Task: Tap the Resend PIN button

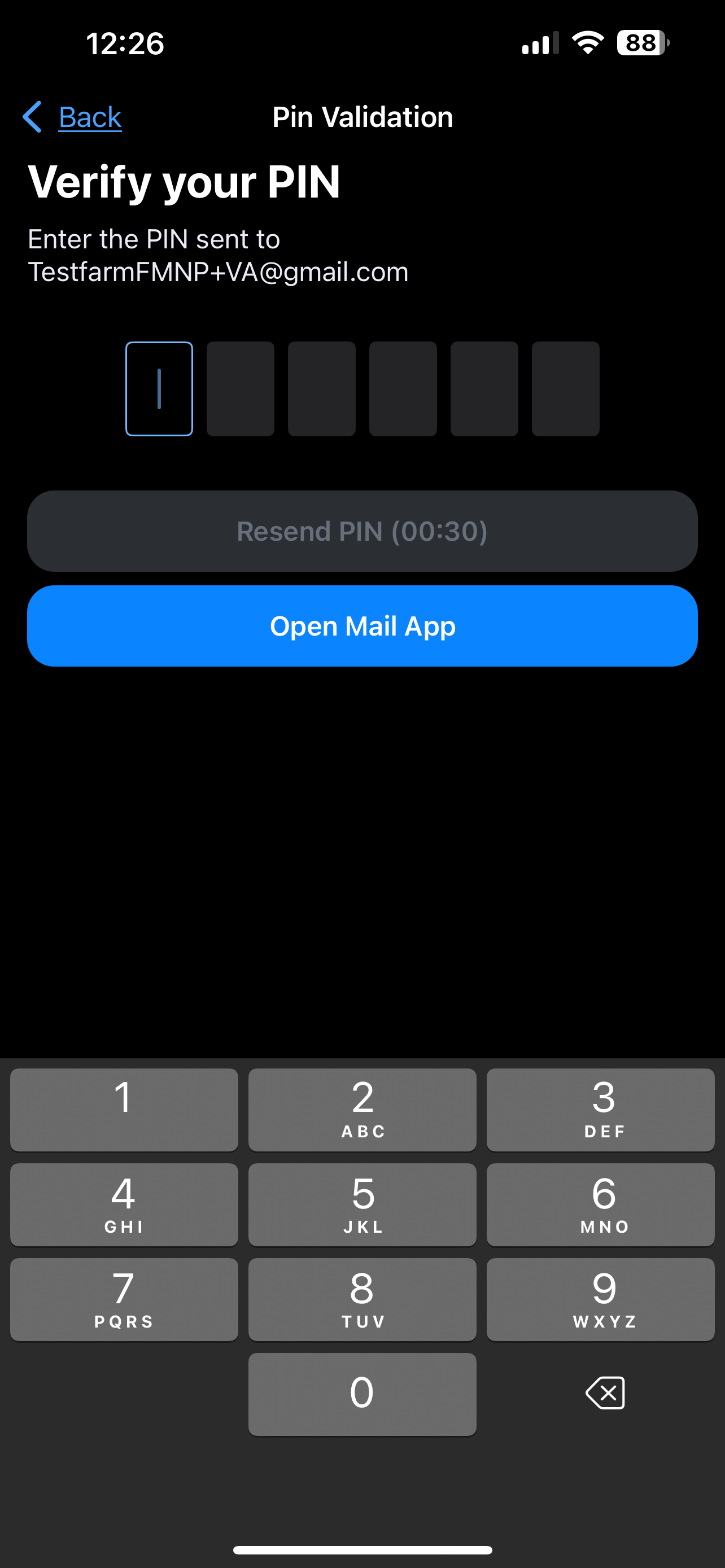Action: tap(362, 531)
